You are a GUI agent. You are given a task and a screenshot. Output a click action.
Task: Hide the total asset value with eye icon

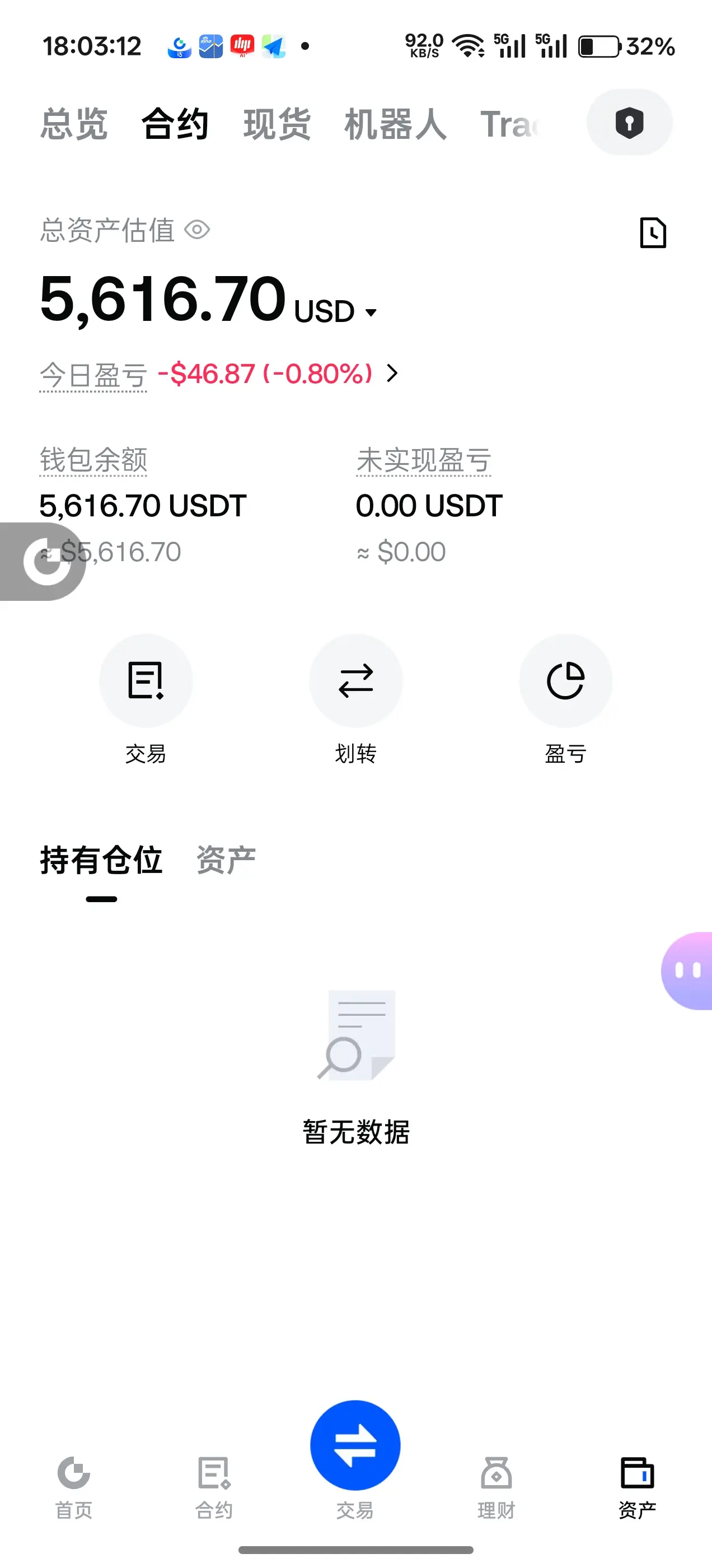tap(197, 230)
